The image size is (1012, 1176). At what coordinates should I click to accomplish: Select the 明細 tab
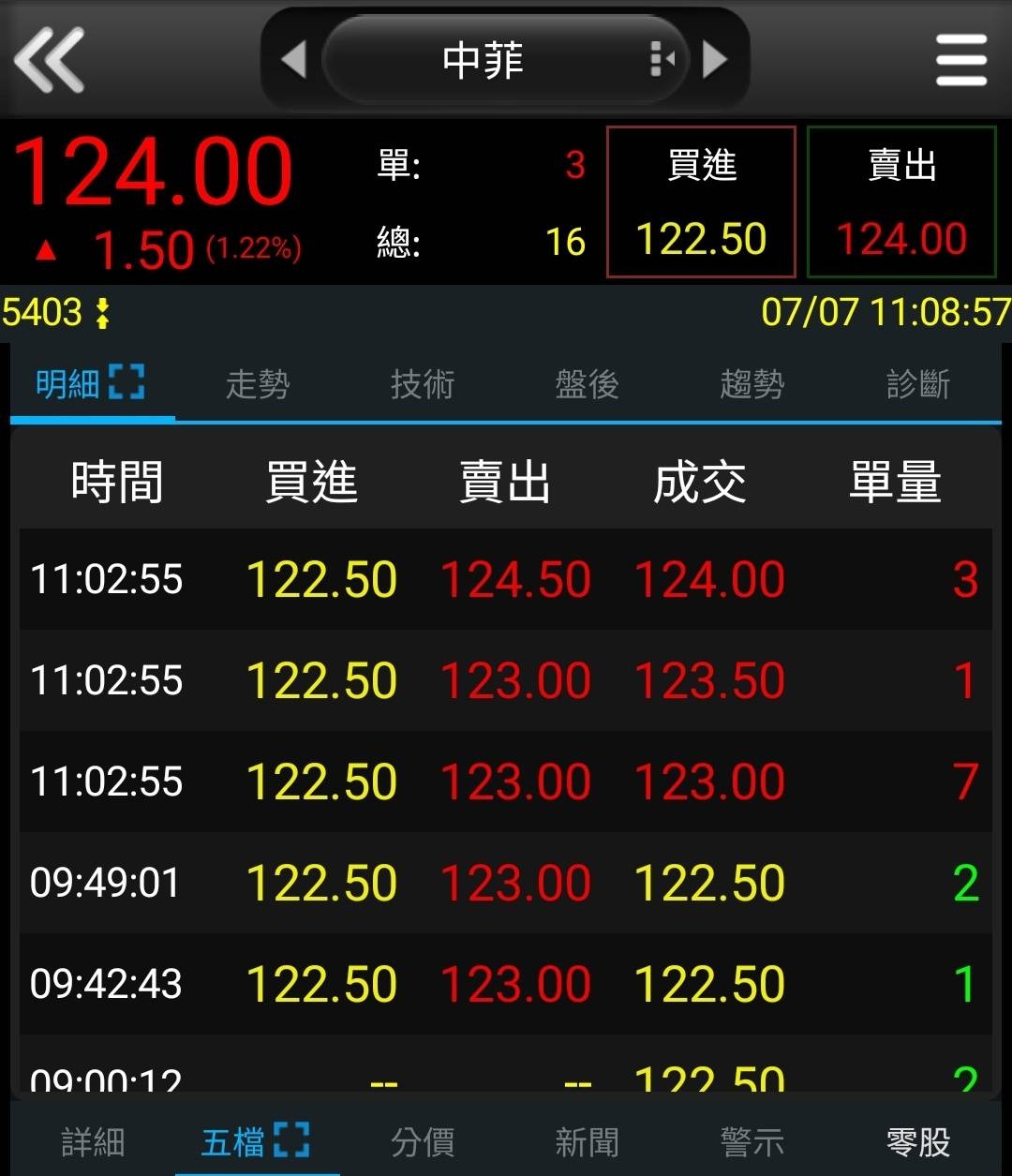click(x=91, y=384)
